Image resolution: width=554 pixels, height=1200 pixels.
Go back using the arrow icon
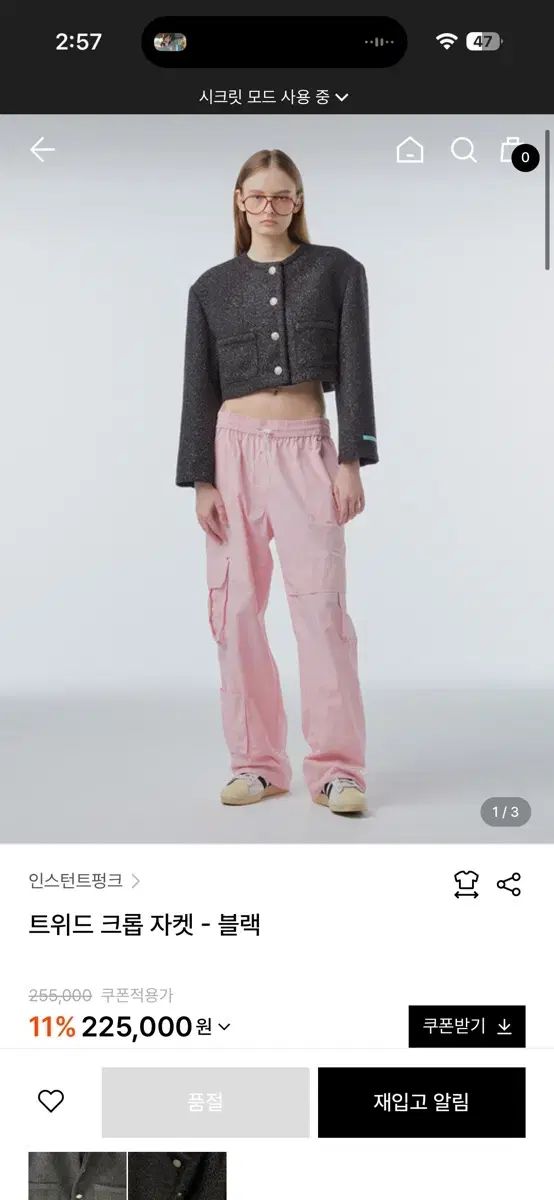[x=42, y=150]
